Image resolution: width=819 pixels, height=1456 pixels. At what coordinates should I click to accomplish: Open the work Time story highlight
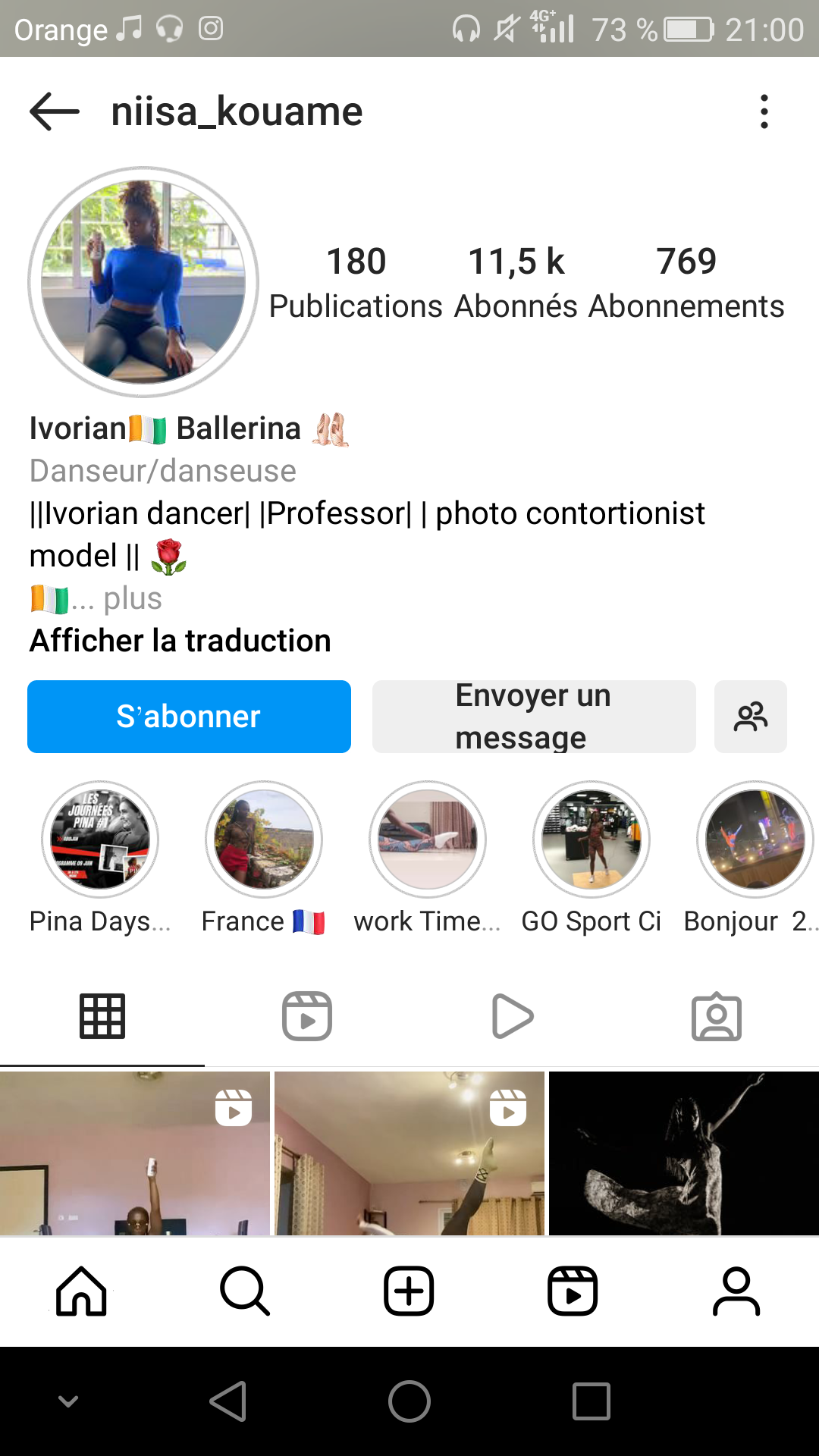point(428,839)
